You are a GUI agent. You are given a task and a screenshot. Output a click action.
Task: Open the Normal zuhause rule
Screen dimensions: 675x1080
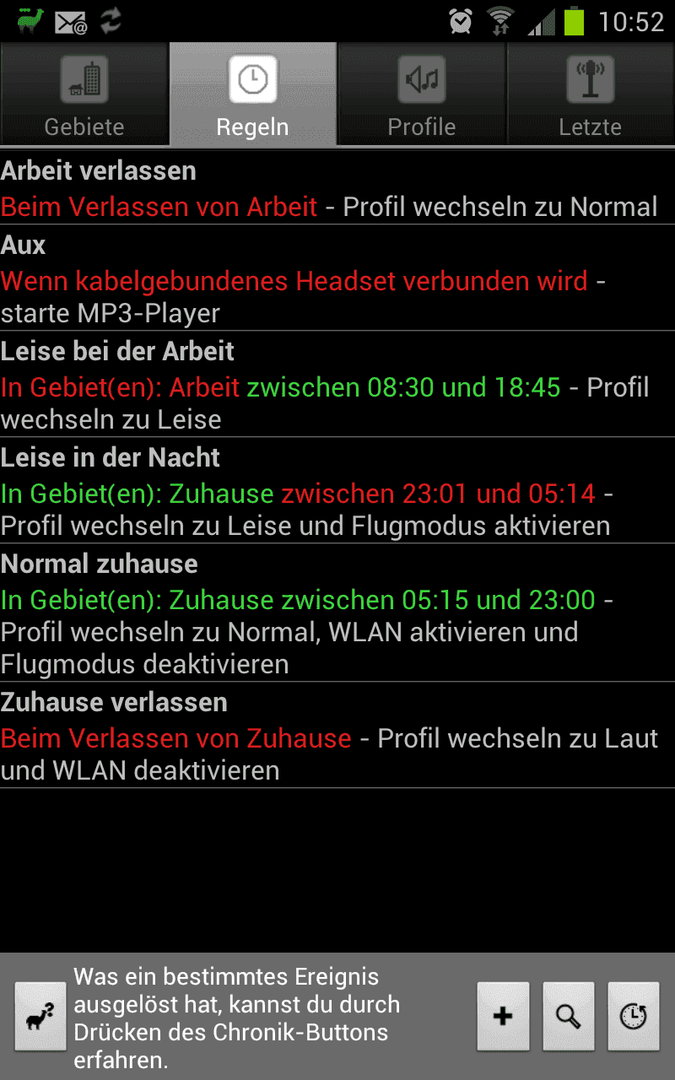[x=338, y=613]
